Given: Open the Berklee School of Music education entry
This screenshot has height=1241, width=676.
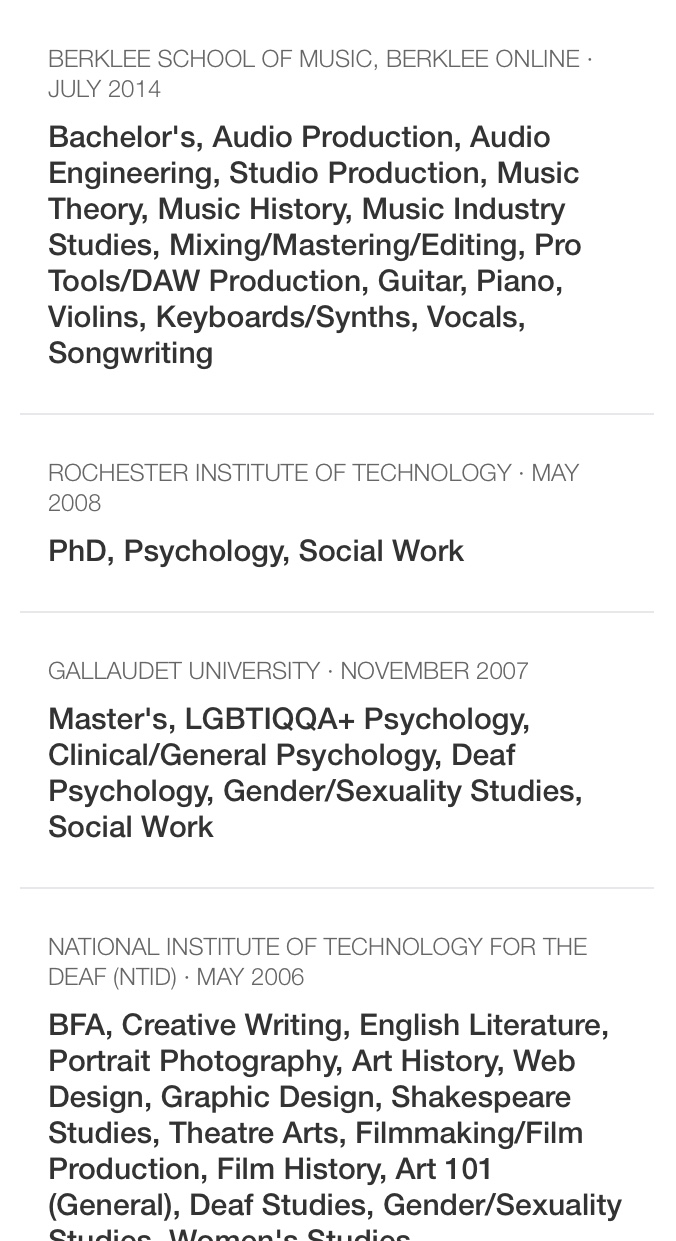Looking at the screenshot, I should pyautogui.click(x=337, y=207).
